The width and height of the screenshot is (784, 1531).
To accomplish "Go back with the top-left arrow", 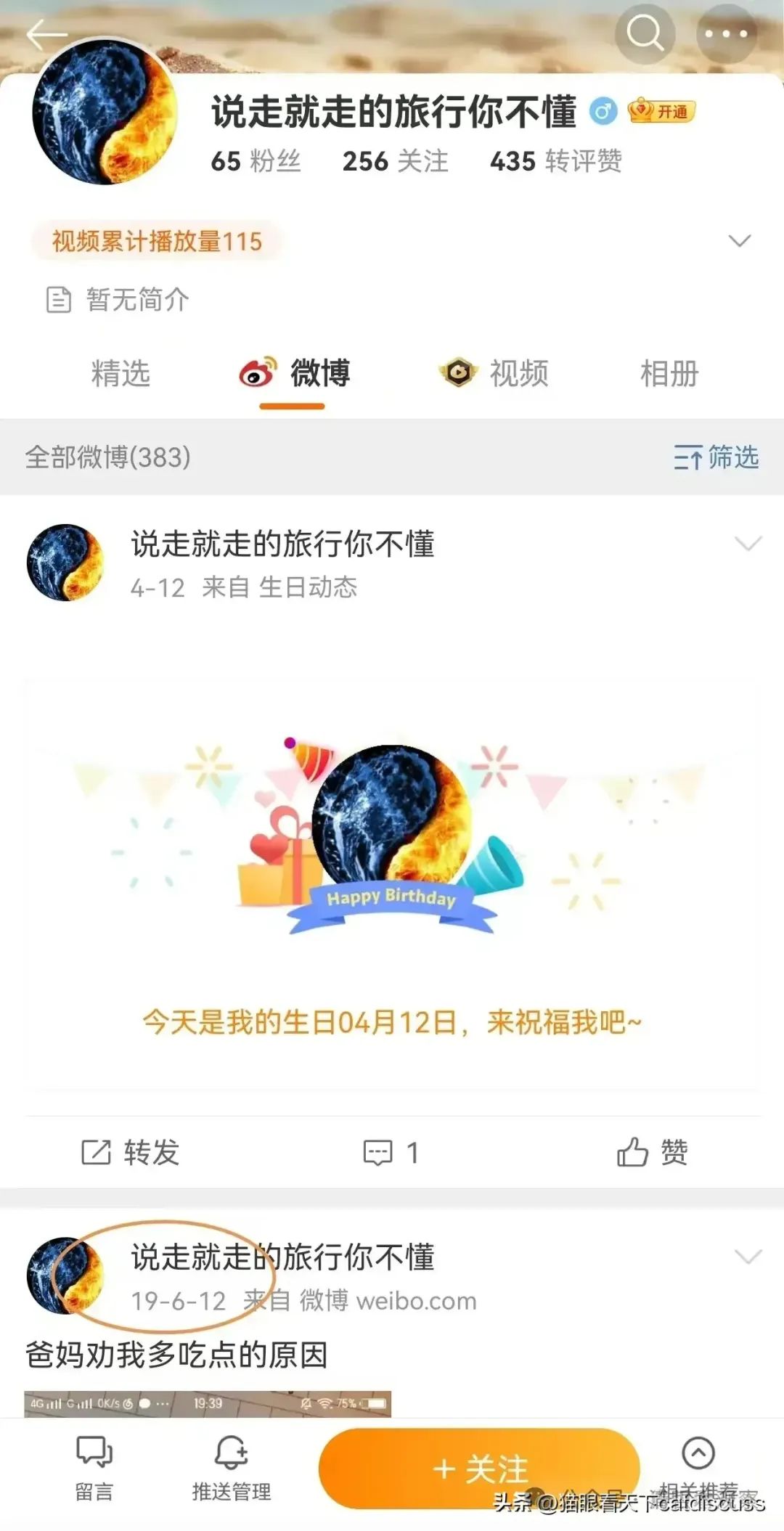I will 46,33.
